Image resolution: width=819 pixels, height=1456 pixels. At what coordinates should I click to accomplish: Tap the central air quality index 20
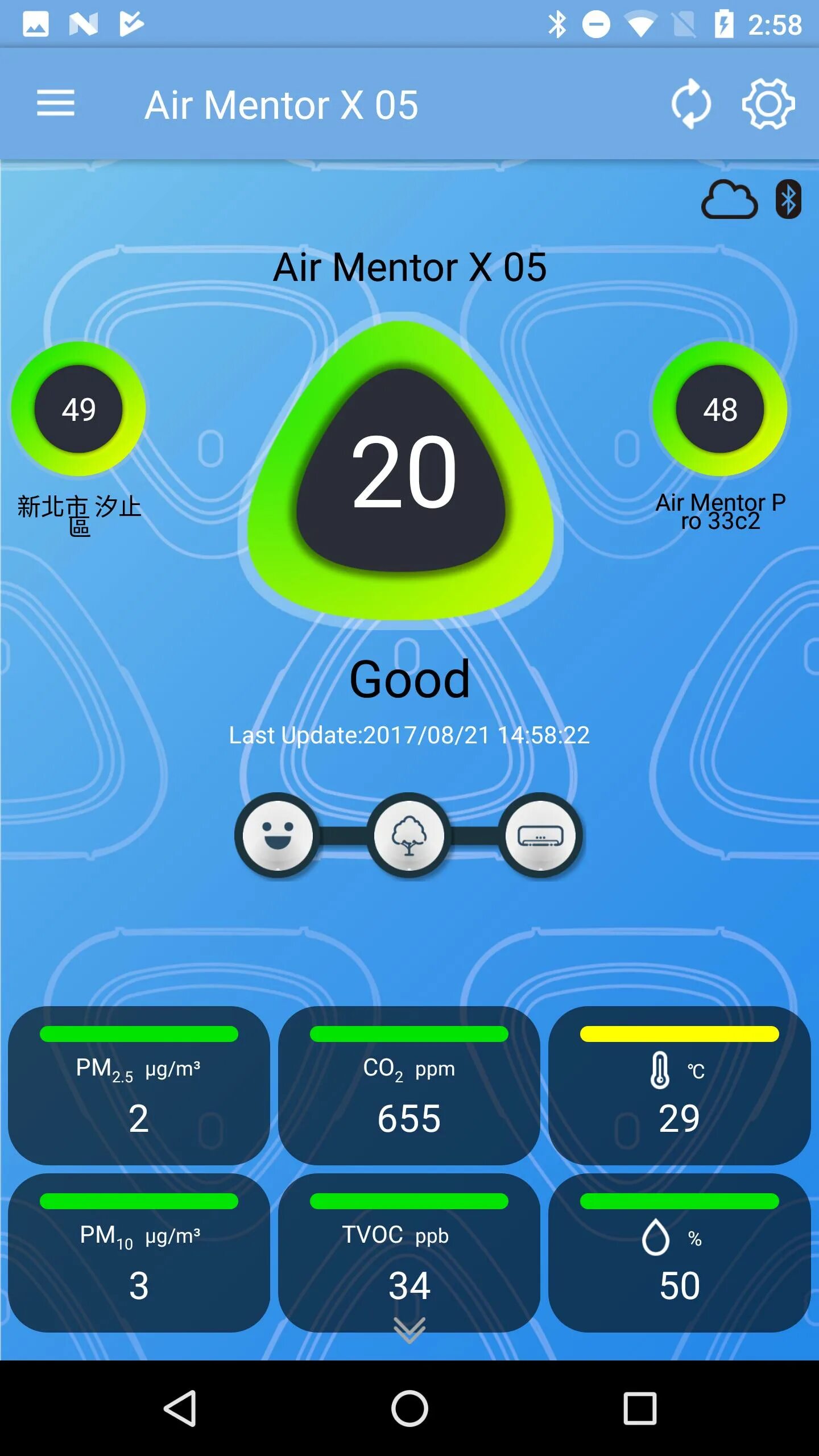pos(402,471)
